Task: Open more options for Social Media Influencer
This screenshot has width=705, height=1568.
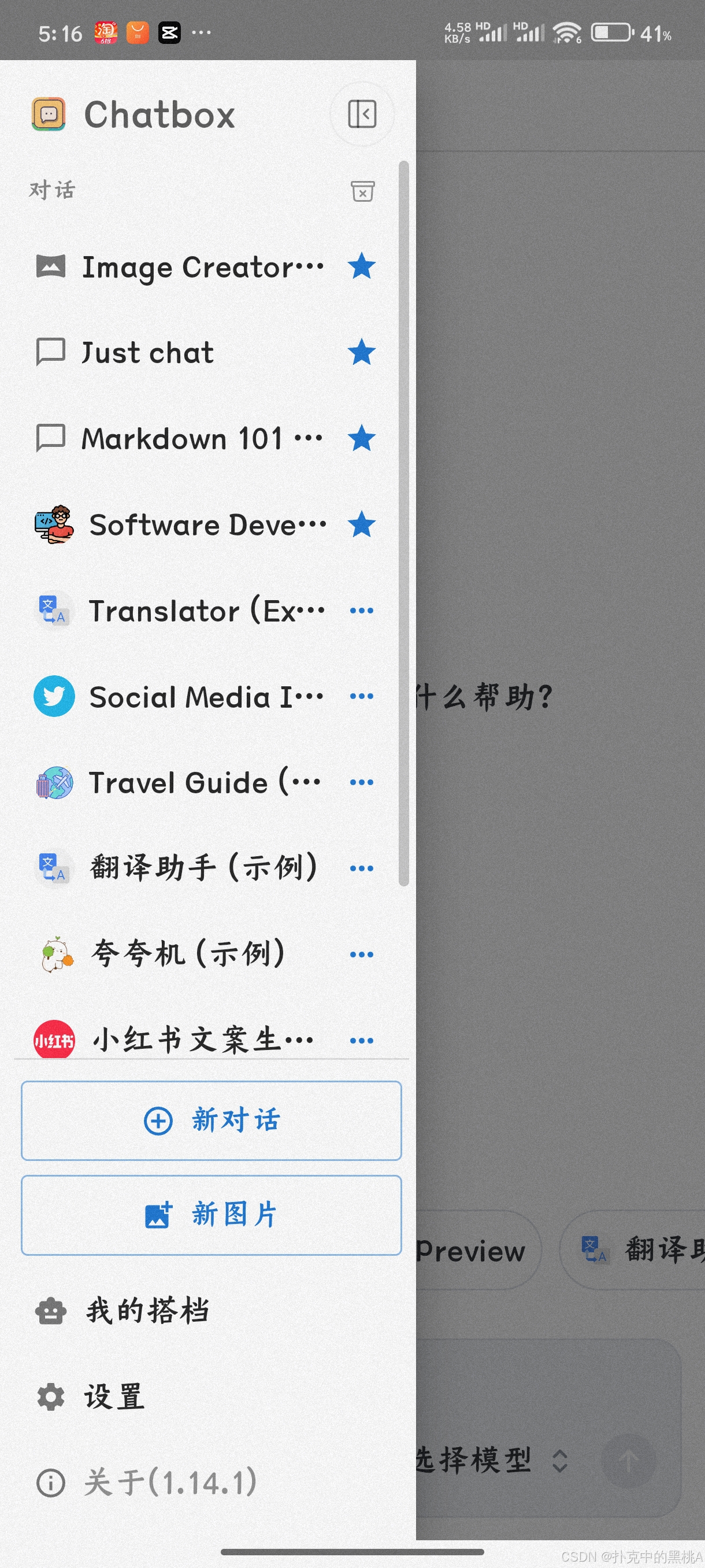Action: pyautogui.click(x=362, y=696)
